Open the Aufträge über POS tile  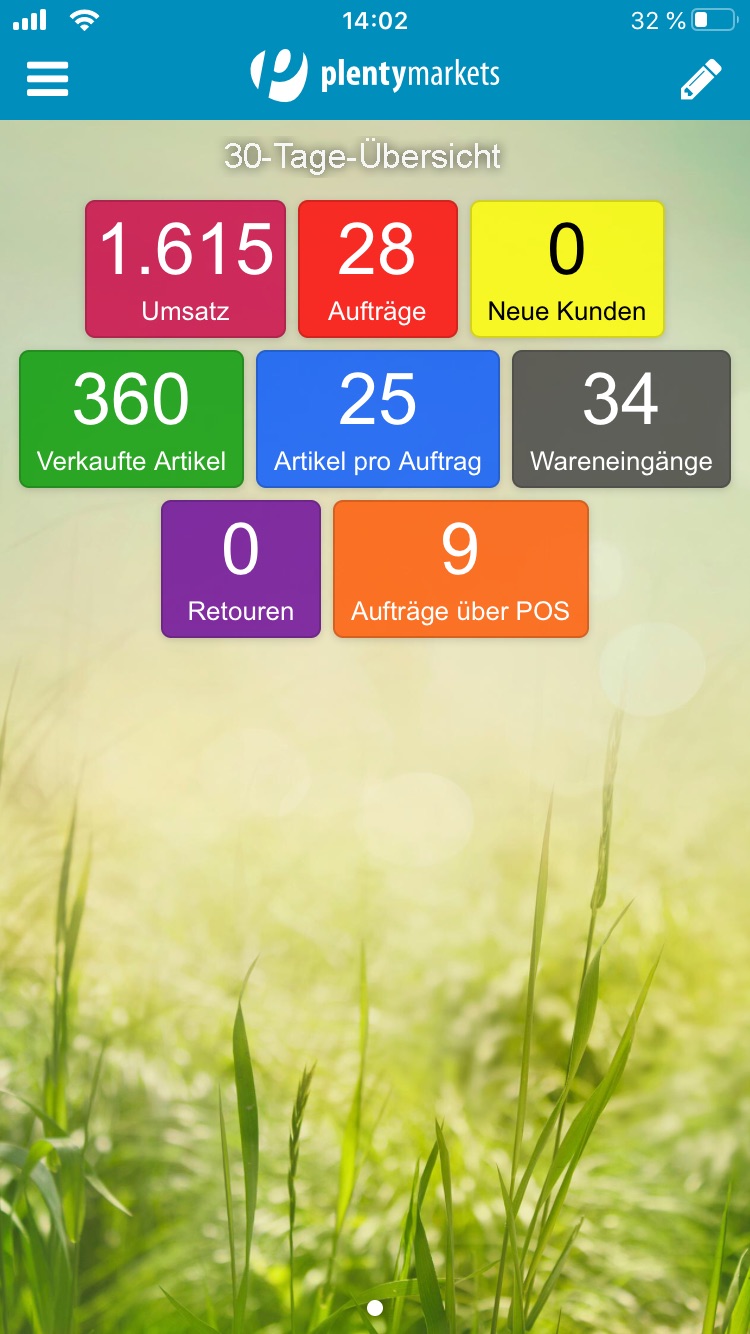point(460,569)
